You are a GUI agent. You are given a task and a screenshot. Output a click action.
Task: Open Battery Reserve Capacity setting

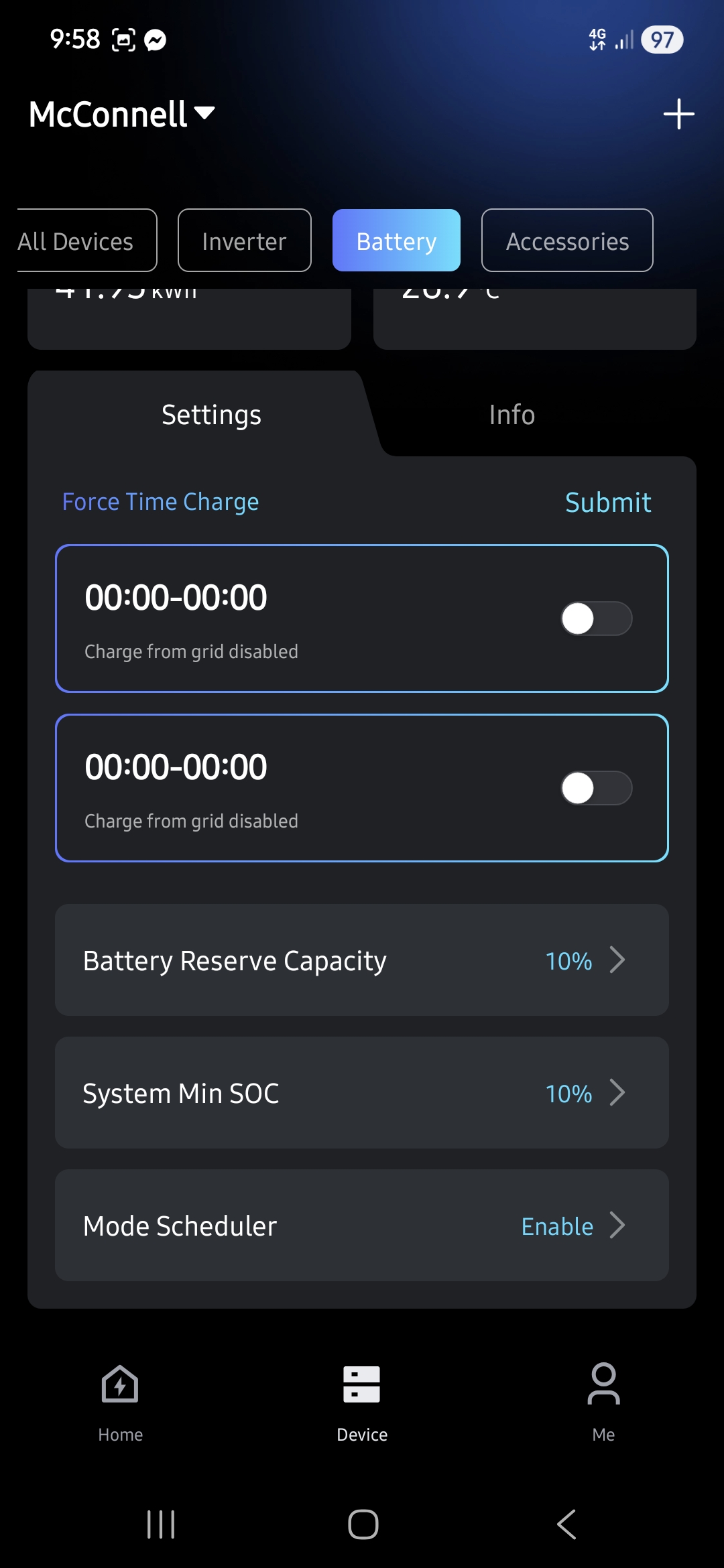(x=362, y=960)
